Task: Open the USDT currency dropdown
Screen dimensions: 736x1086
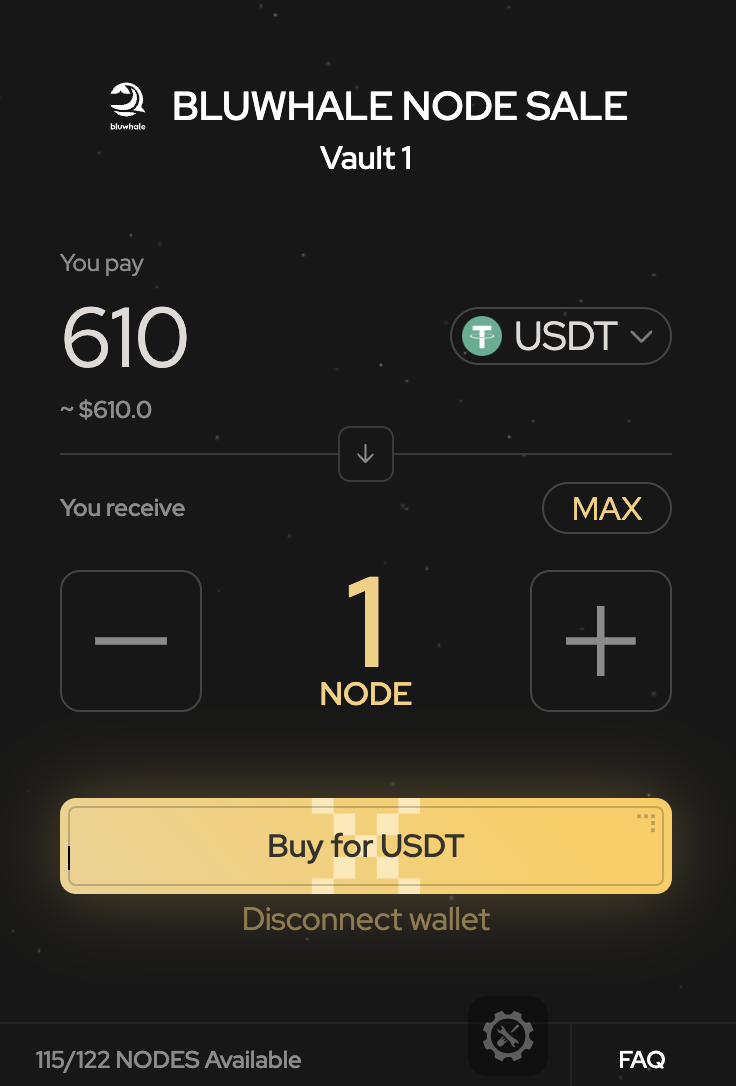Action: 561,337
